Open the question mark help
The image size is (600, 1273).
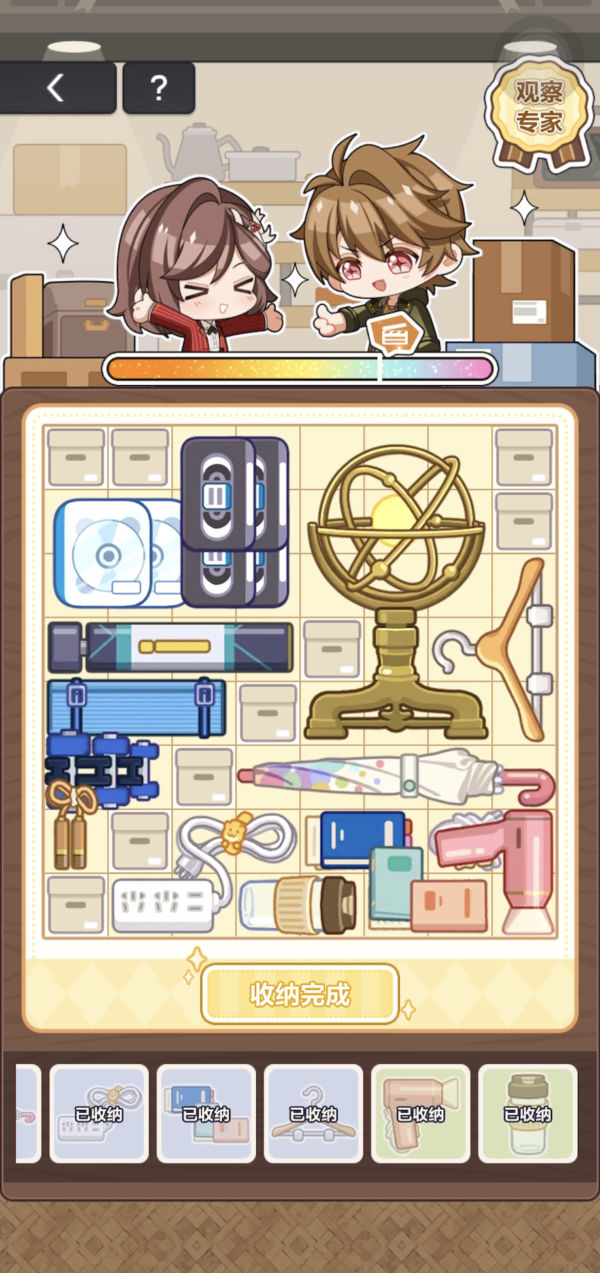click(x=158, y=88)
